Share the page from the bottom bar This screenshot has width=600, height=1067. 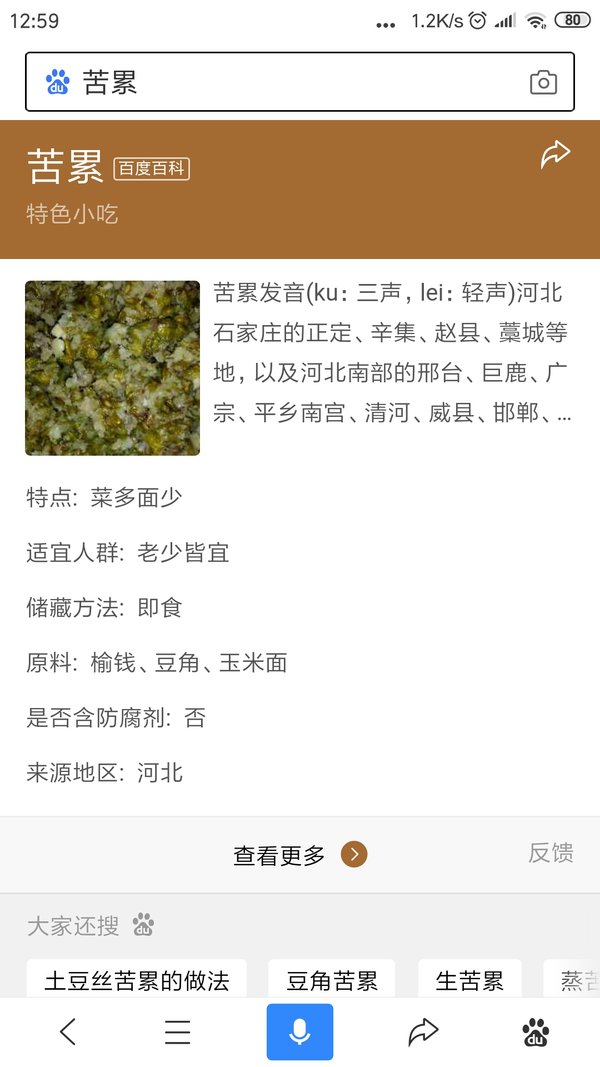click(x=422, y=1032)
